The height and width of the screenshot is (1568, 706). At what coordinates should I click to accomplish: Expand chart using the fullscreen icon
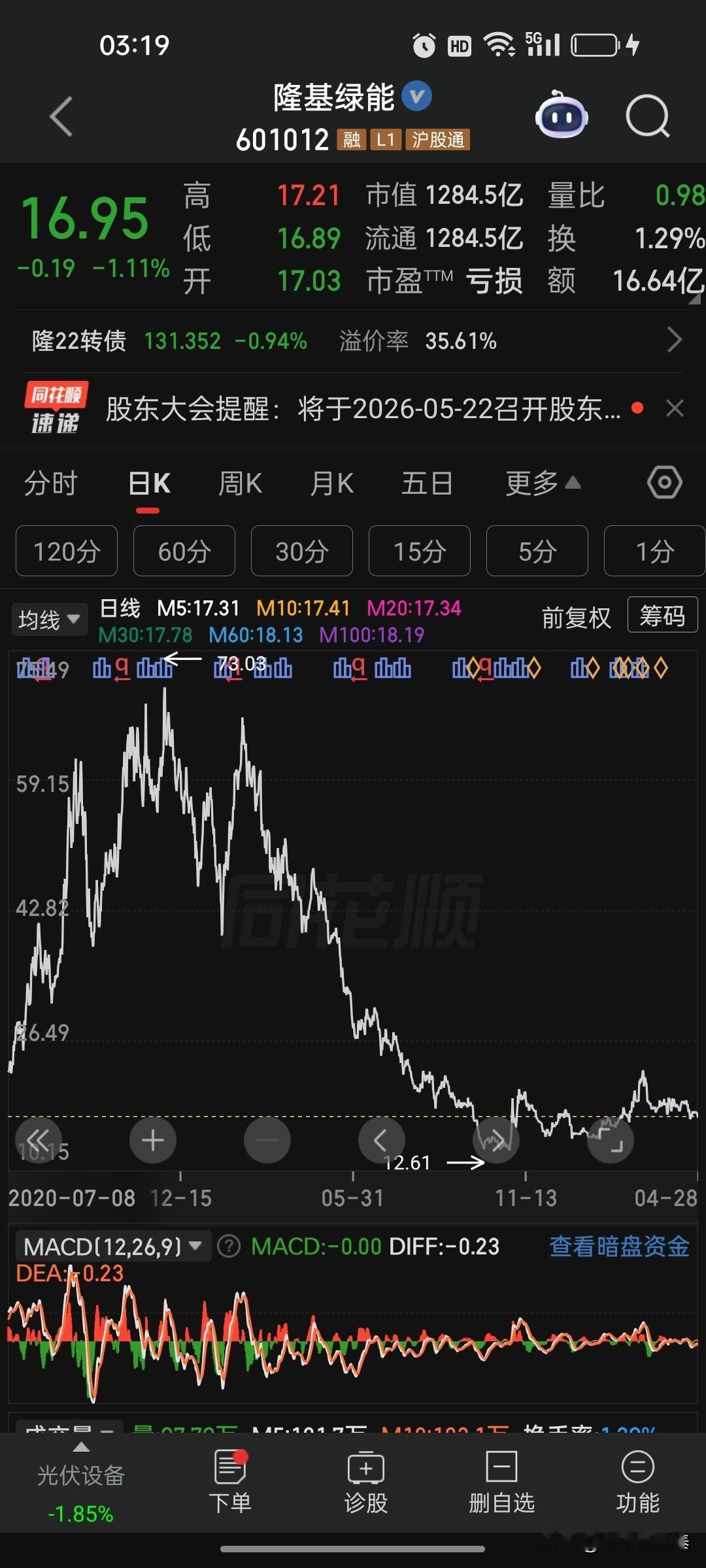(610, 1139)
